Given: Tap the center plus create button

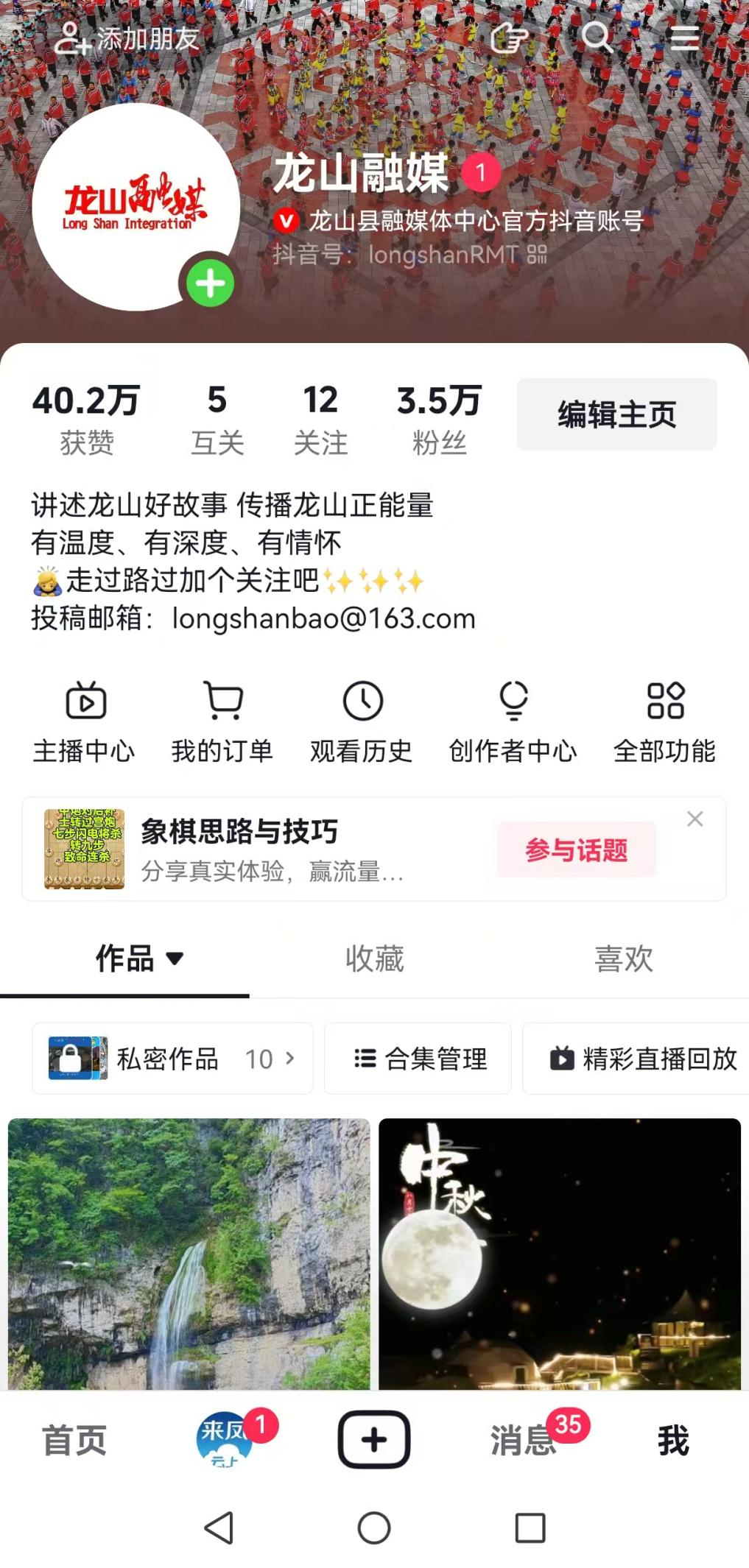Looking at the screenshot, I should pos(374,1440).
